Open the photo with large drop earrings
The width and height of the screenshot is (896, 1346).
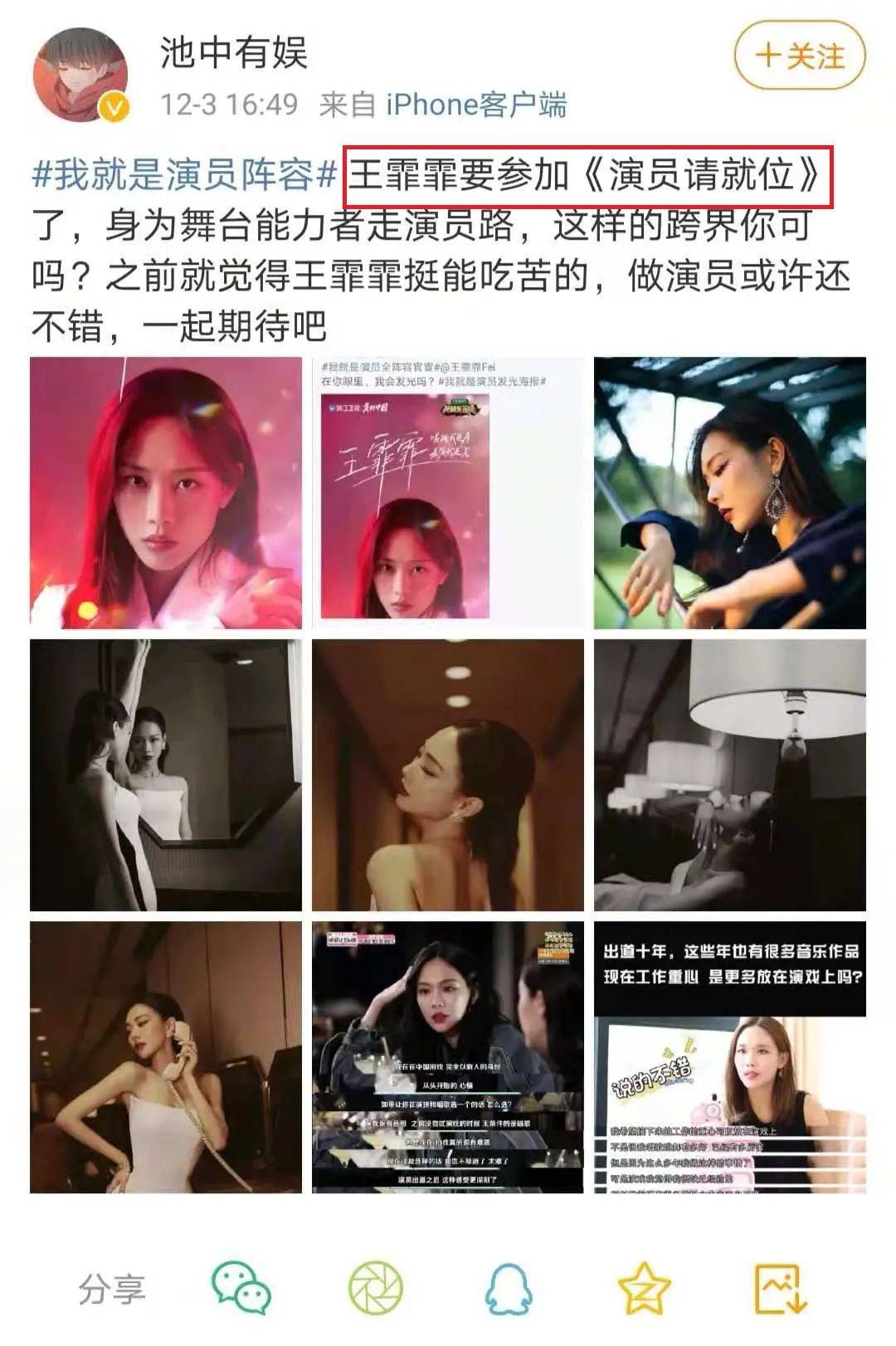coord(730,493)
